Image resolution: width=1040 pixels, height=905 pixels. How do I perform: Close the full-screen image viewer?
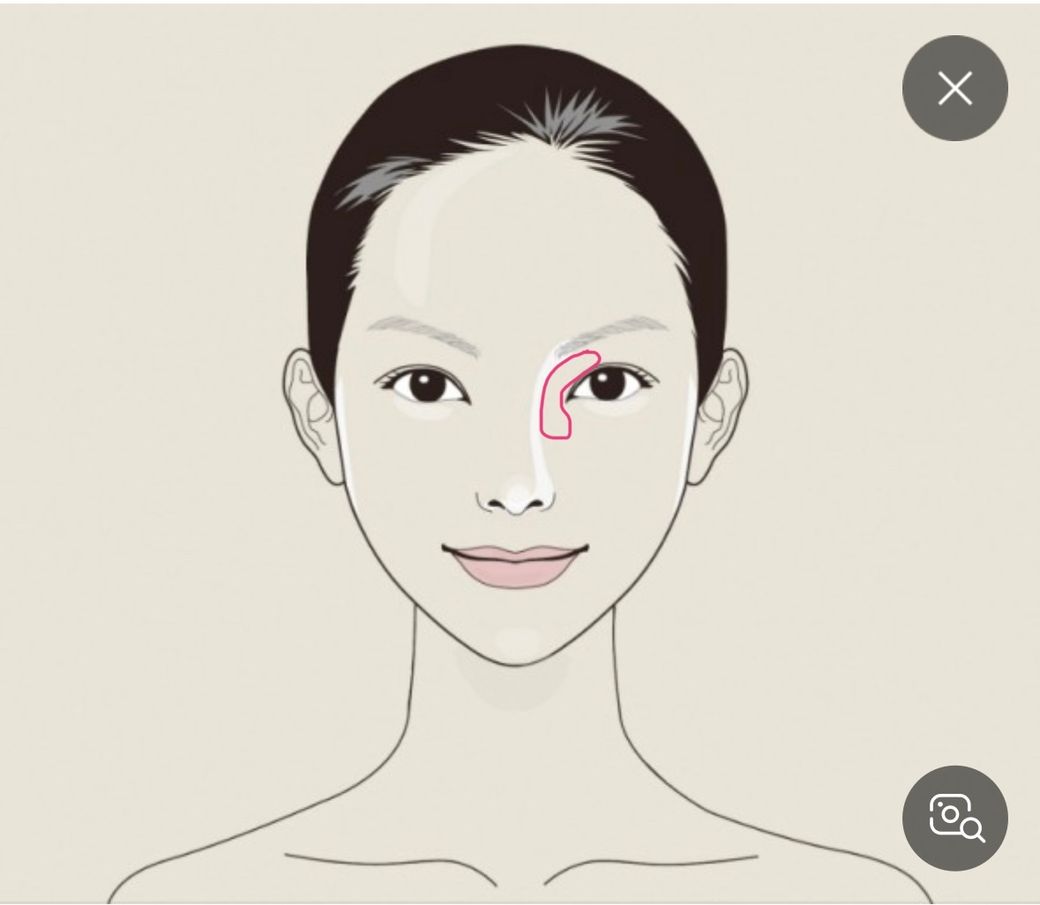(955, 88)
